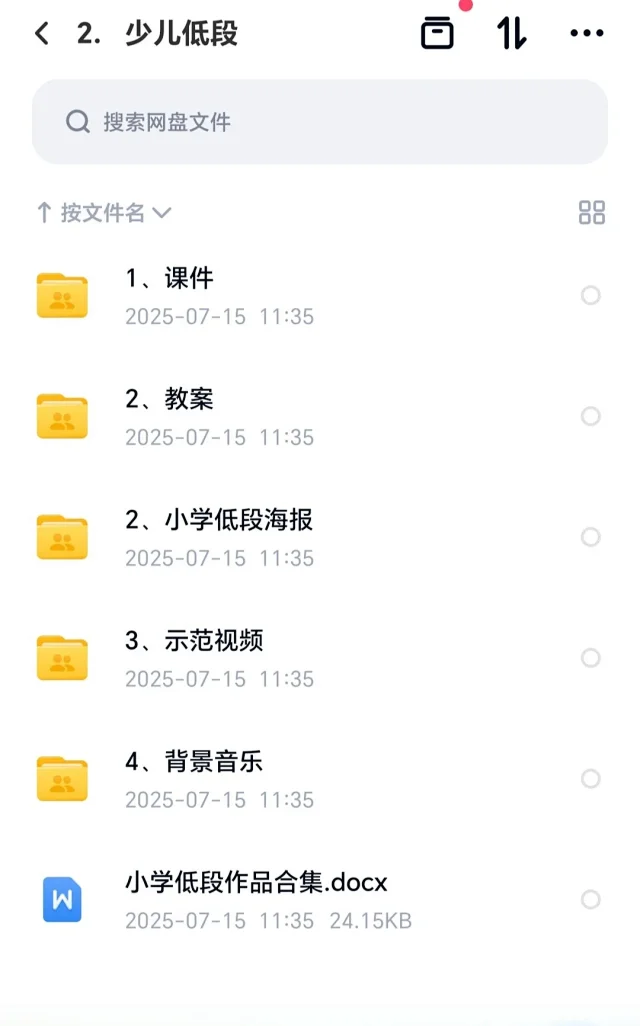Go back using the header arrow
This screenshot has height=1026, width=640.
43,33
